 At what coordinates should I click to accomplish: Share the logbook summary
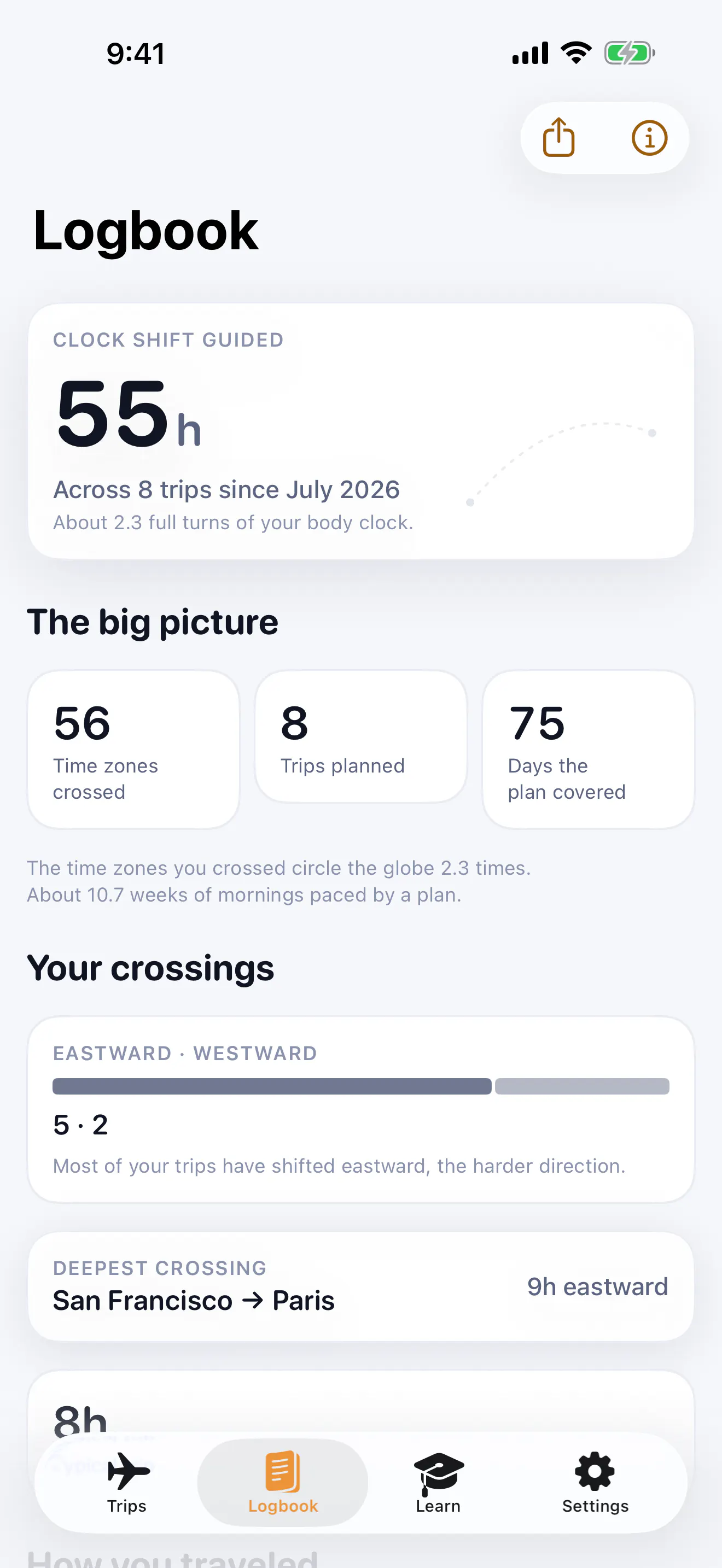click(558, 138)
